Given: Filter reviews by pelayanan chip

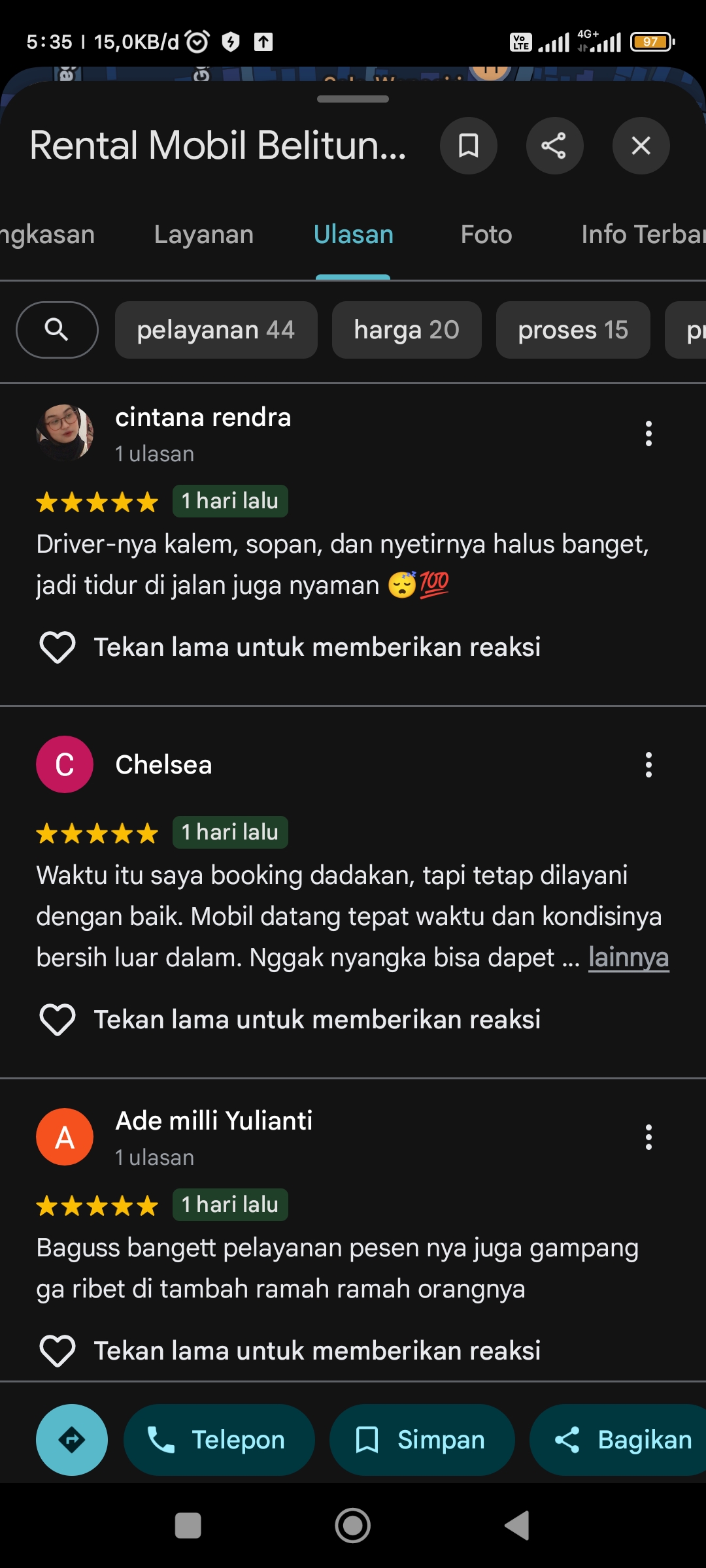Looking at the screenshot, I should pyautogui.click(x=216, y=330).
